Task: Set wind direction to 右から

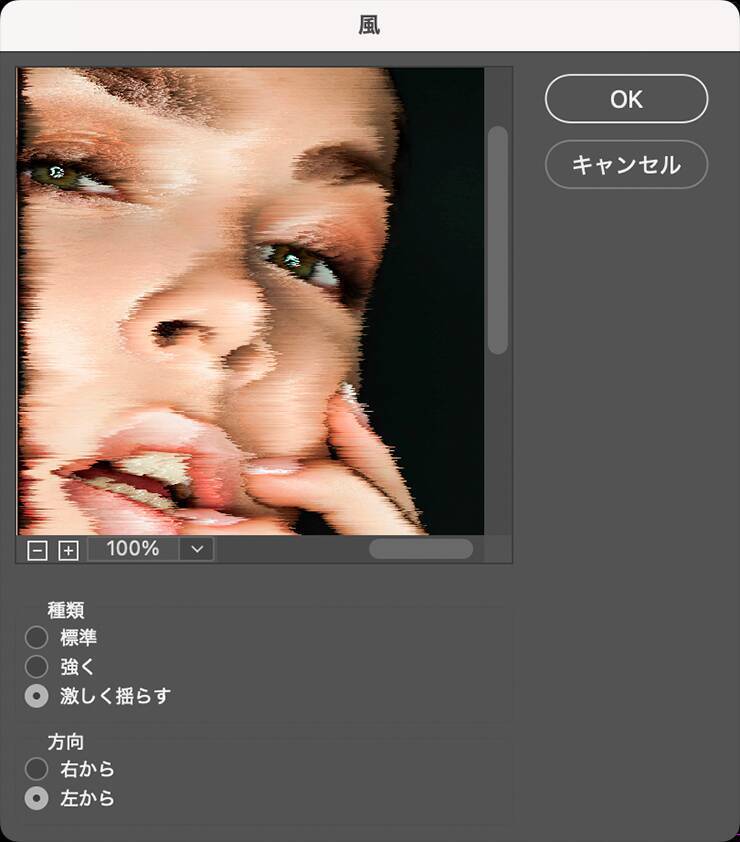Action: [x=37, y=769]
